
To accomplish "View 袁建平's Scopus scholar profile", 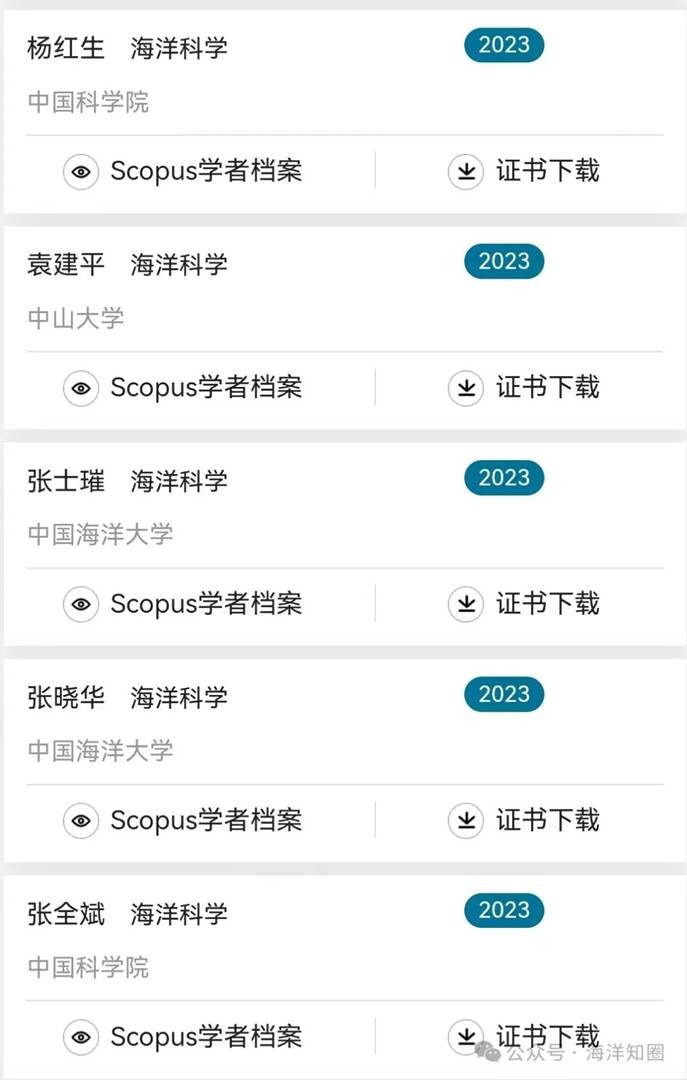I will tap(183, 387).
